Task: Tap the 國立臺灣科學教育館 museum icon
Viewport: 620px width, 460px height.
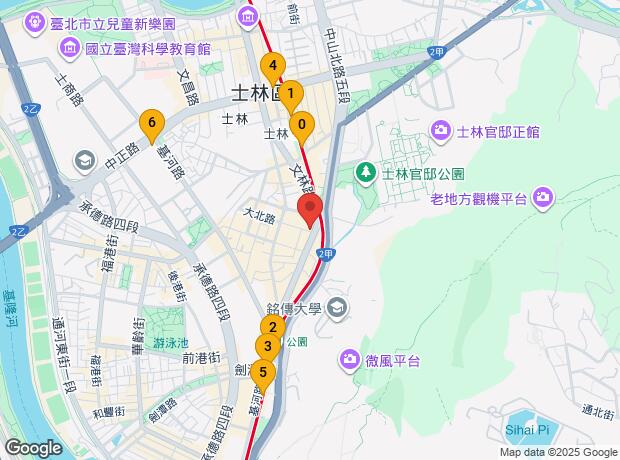Action: click(70, 49)
